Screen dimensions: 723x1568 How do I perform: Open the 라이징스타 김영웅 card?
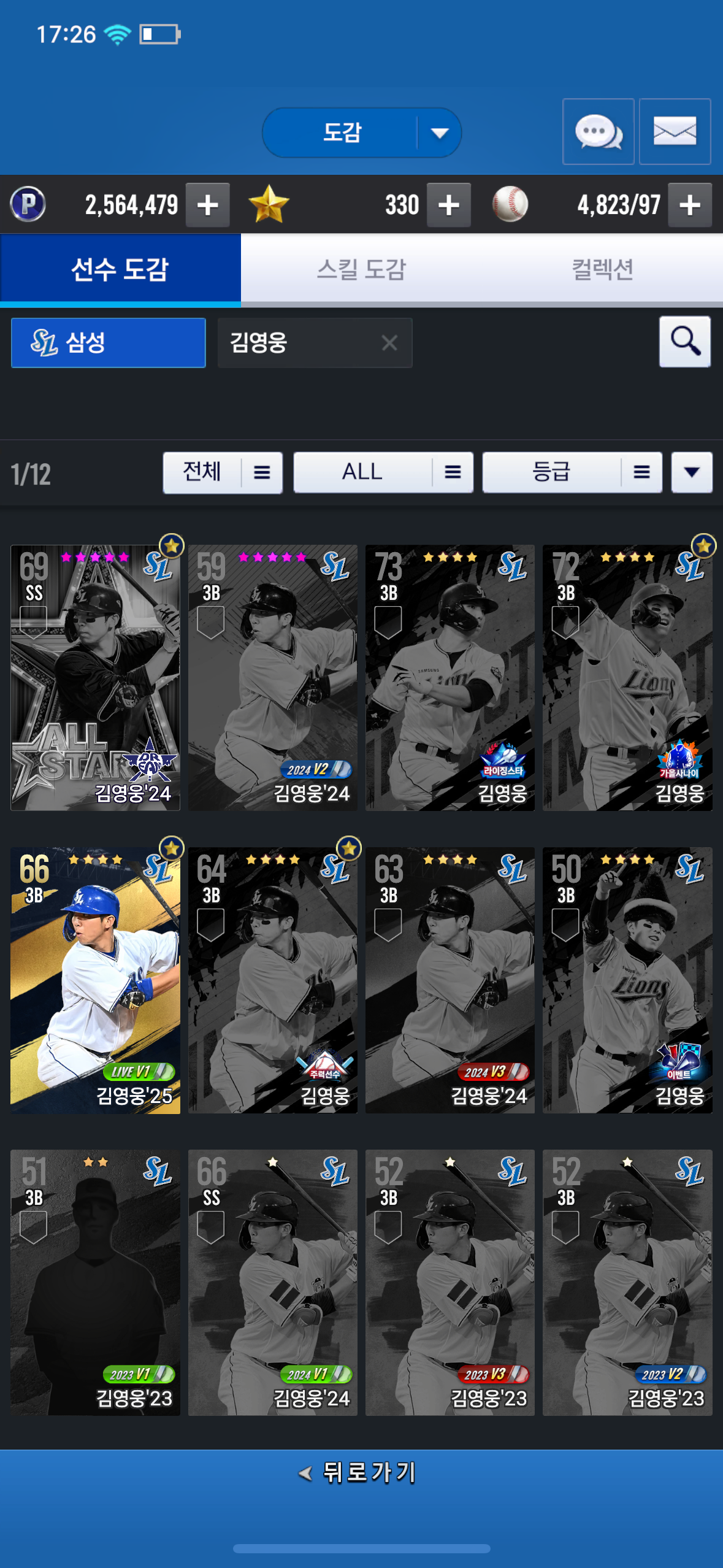point(449,678)
